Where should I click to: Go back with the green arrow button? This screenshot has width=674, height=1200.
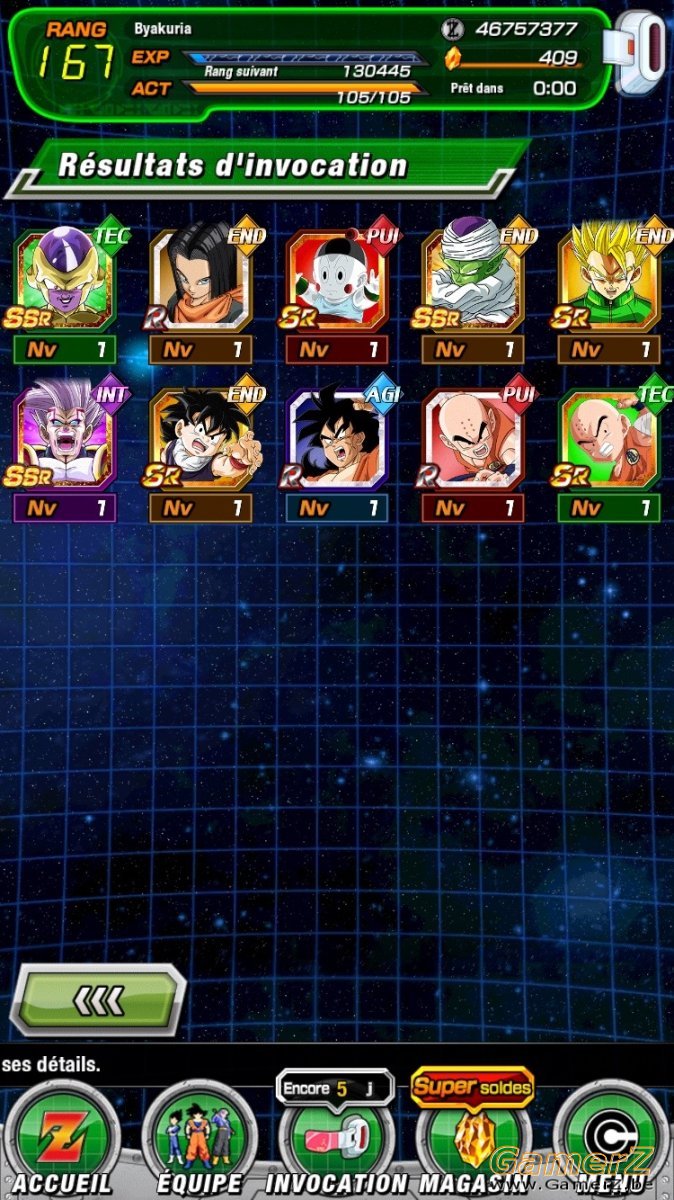pyautogui.click(x=97, y=999)
